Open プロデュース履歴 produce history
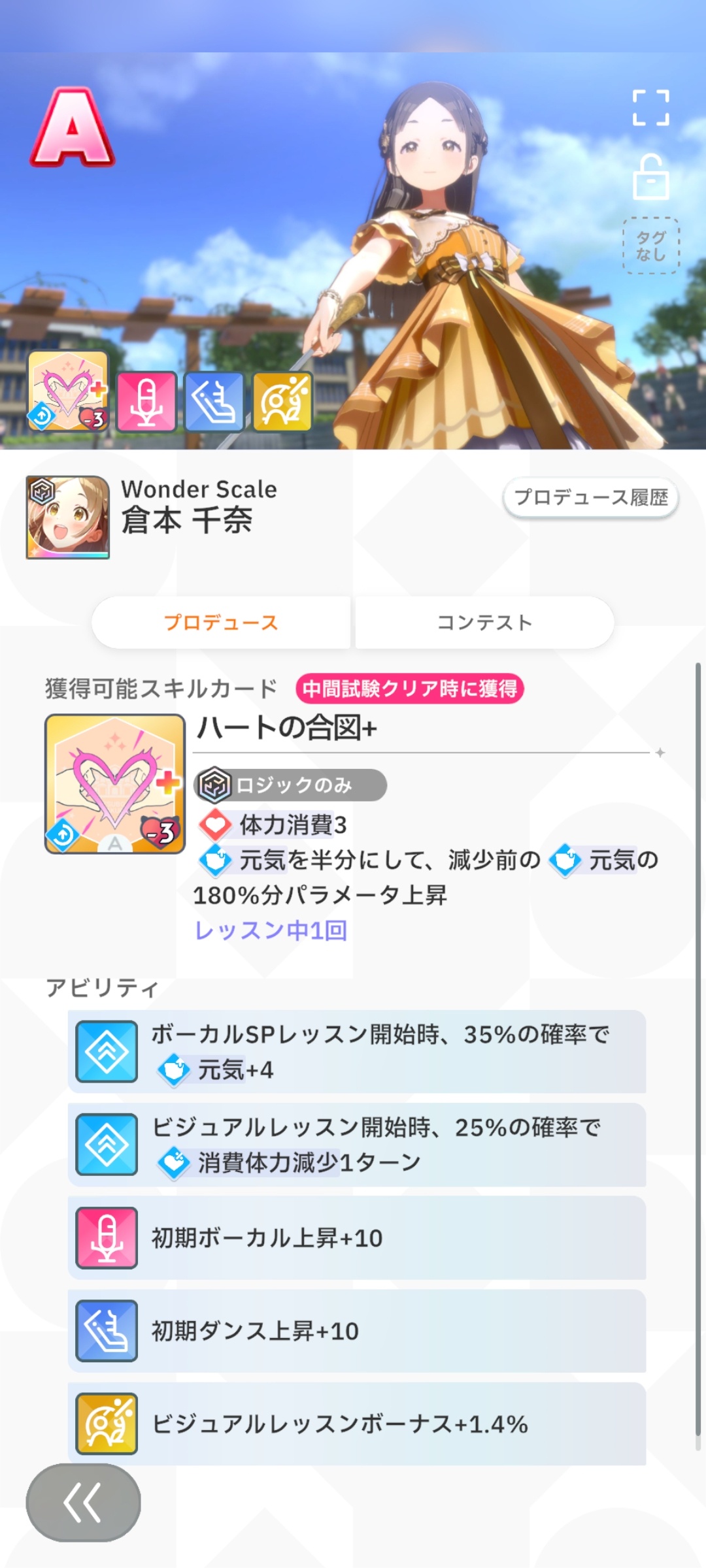The height and width of the screenshot is (1568, 706). [x=590, y=498]
